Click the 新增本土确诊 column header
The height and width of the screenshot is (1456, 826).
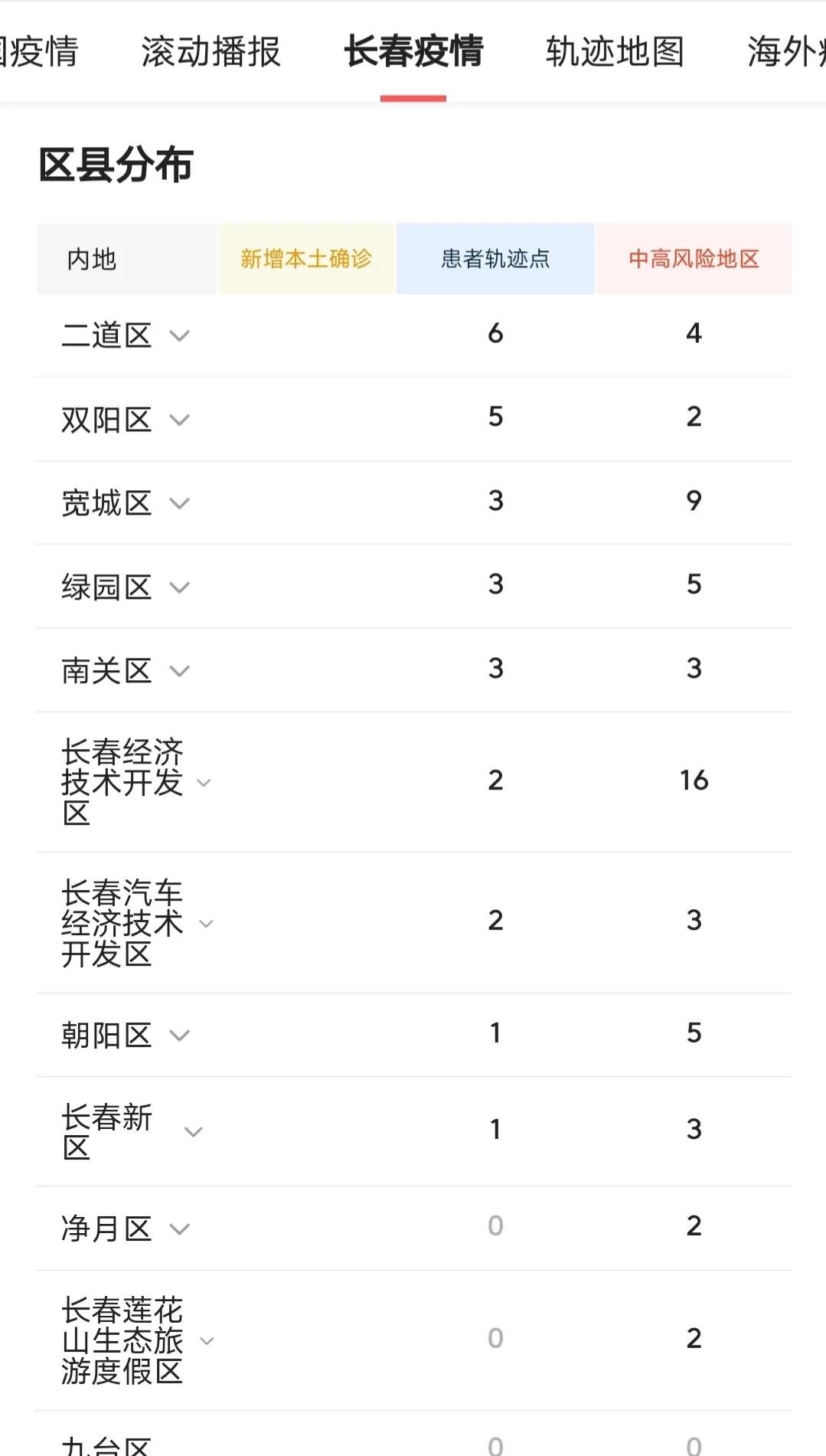tap(305, 259)
